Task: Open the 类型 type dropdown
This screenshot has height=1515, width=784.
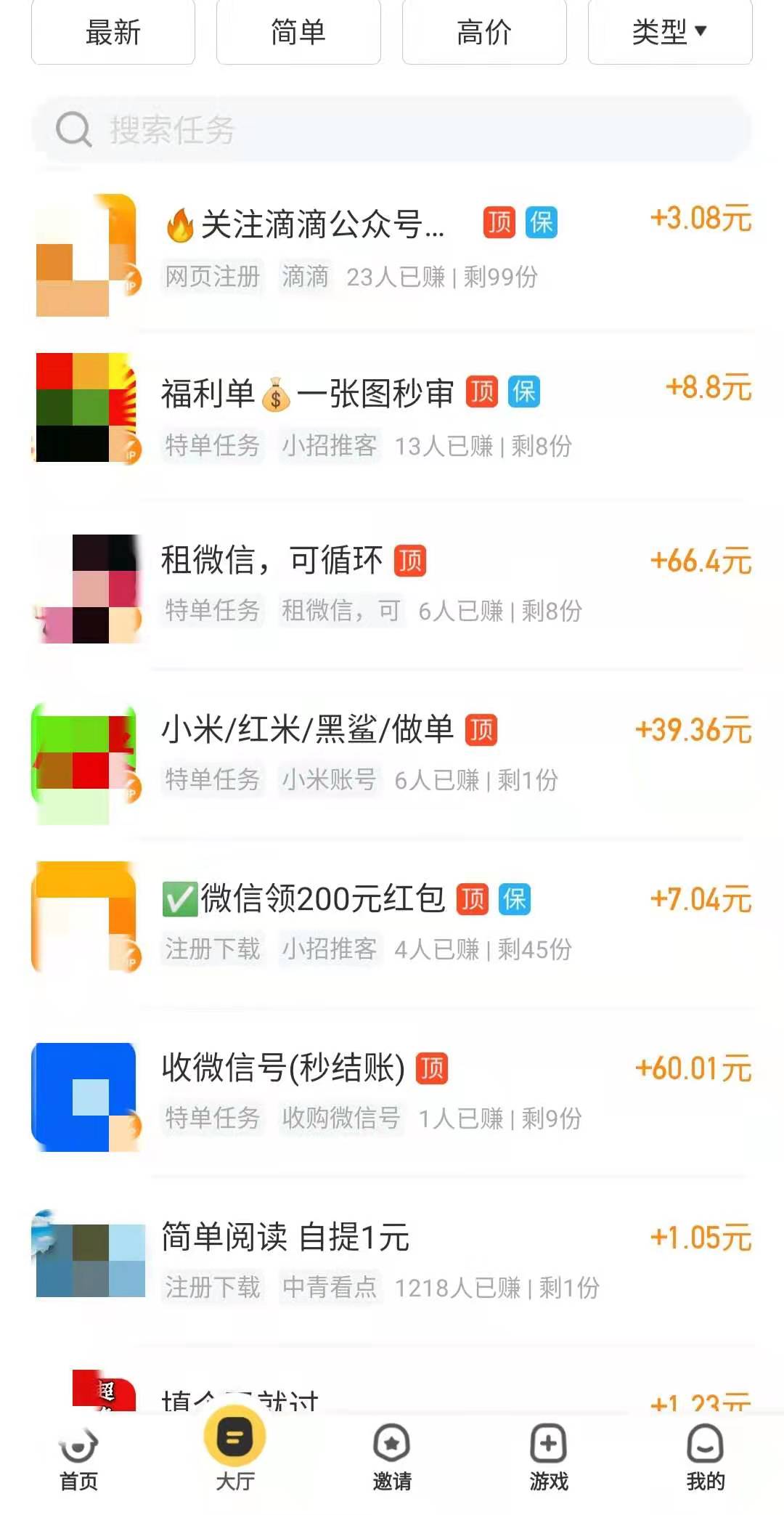Action: click(669, 33)
